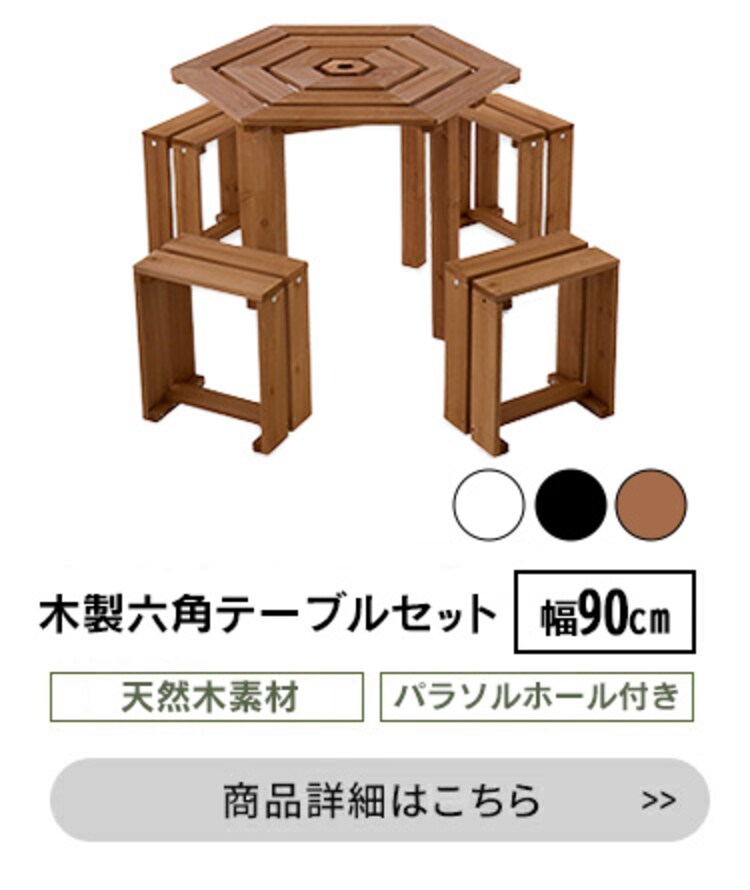750x890 pixels.
Task: Switch product view to white variant
Action: click(487, 501)
